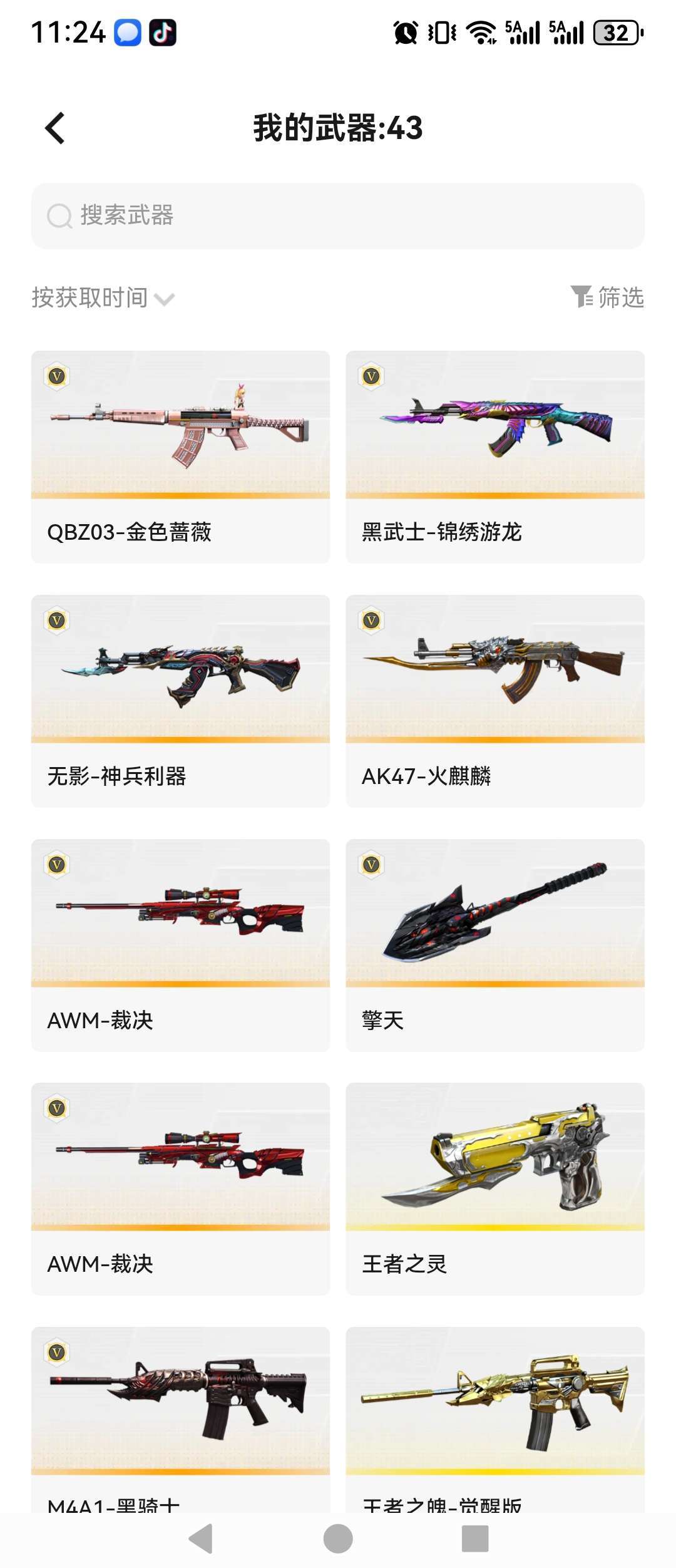Open the M4A1-黑骑士 weapon details
This screenshot has width=676, height=1568.
[x=180, y=1434]
